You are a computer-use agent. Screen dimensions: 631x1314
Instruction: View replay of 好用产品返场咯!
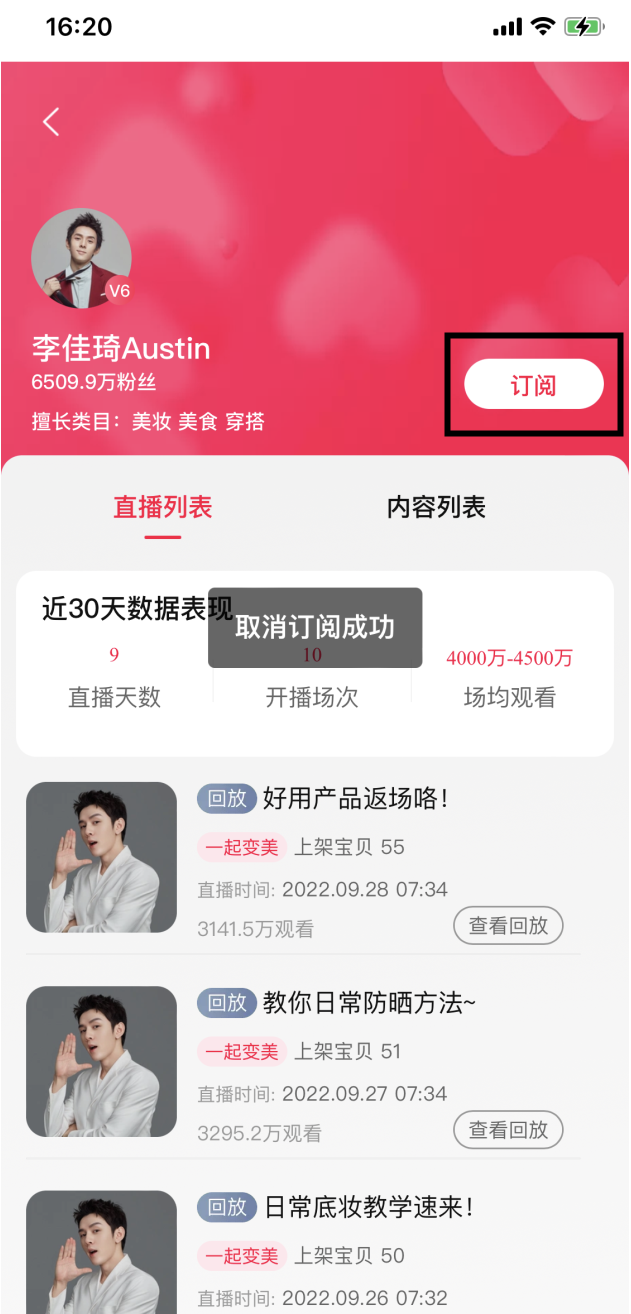[x=508, y=926]
